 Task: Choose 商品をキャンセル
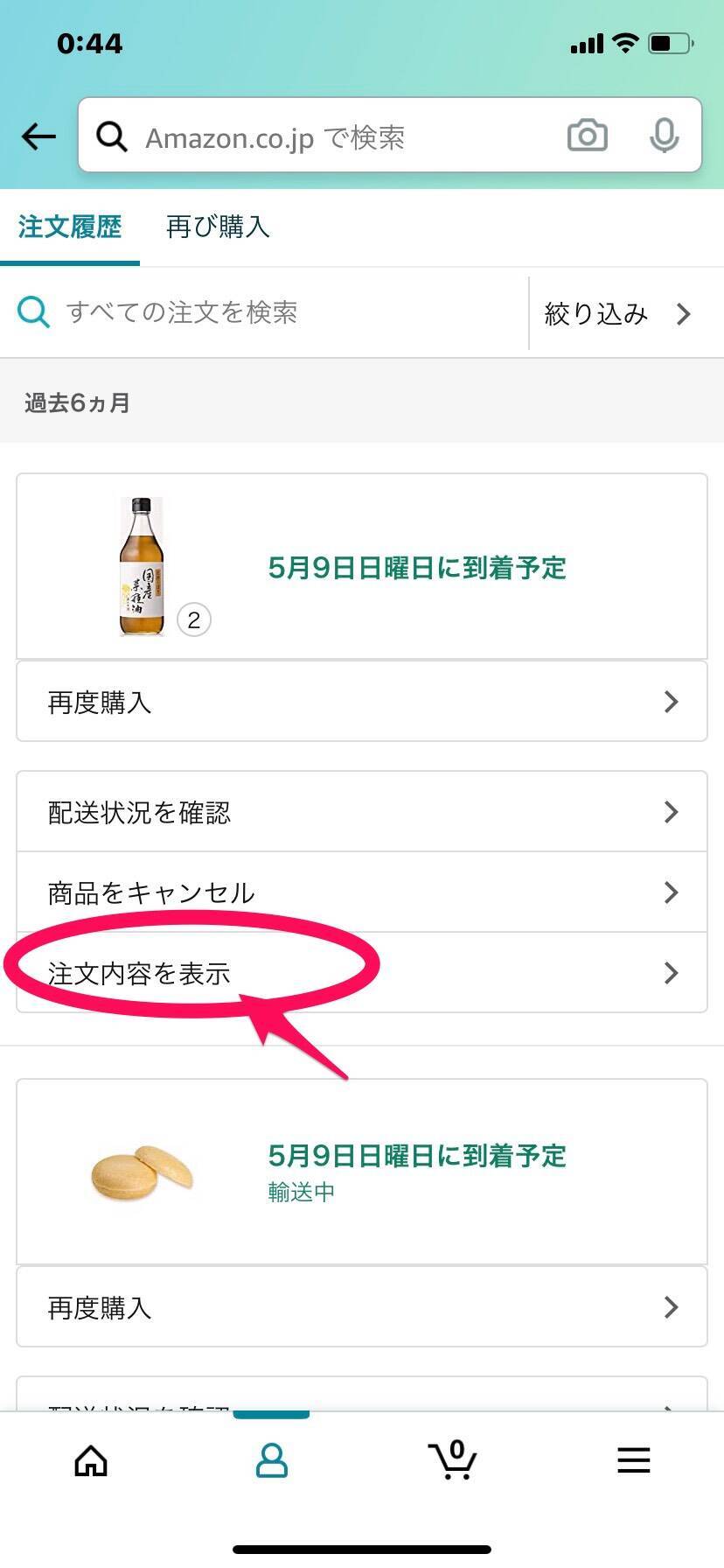362,892
